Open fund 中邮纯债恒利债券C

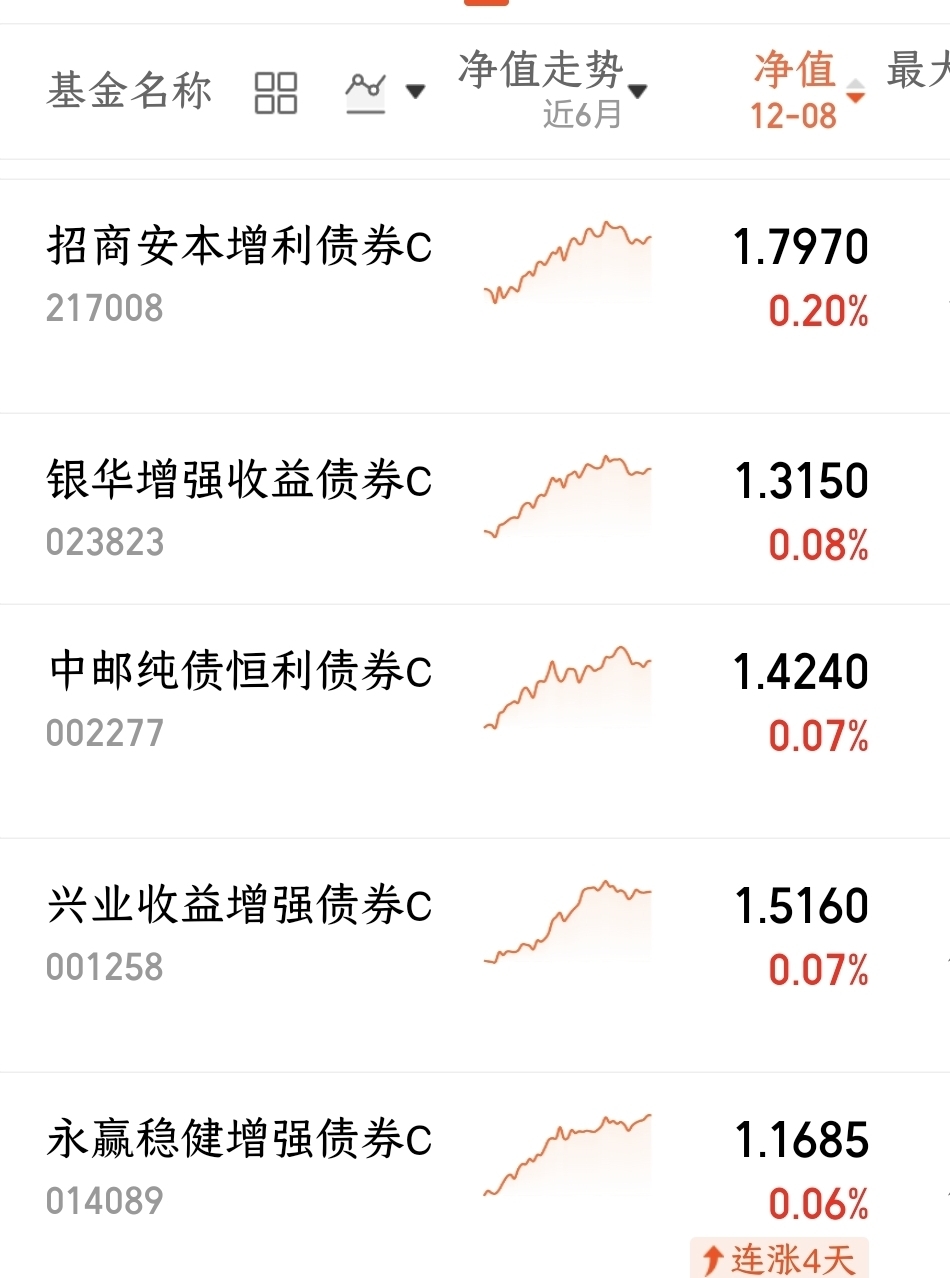pyautogui.click(x=239, y=673)
